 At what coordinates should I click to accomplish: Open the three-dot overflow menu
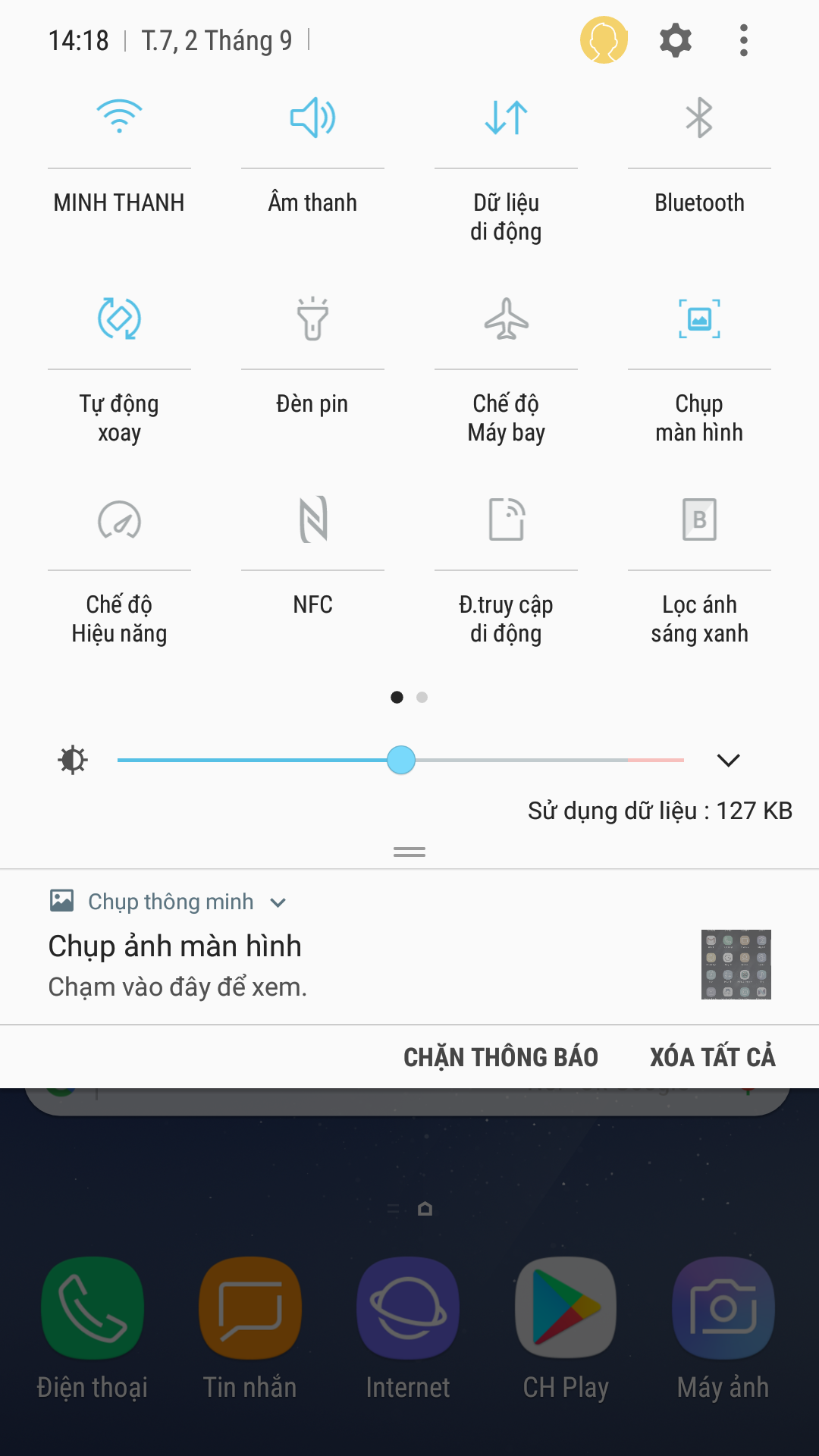[x=743, y=40]
